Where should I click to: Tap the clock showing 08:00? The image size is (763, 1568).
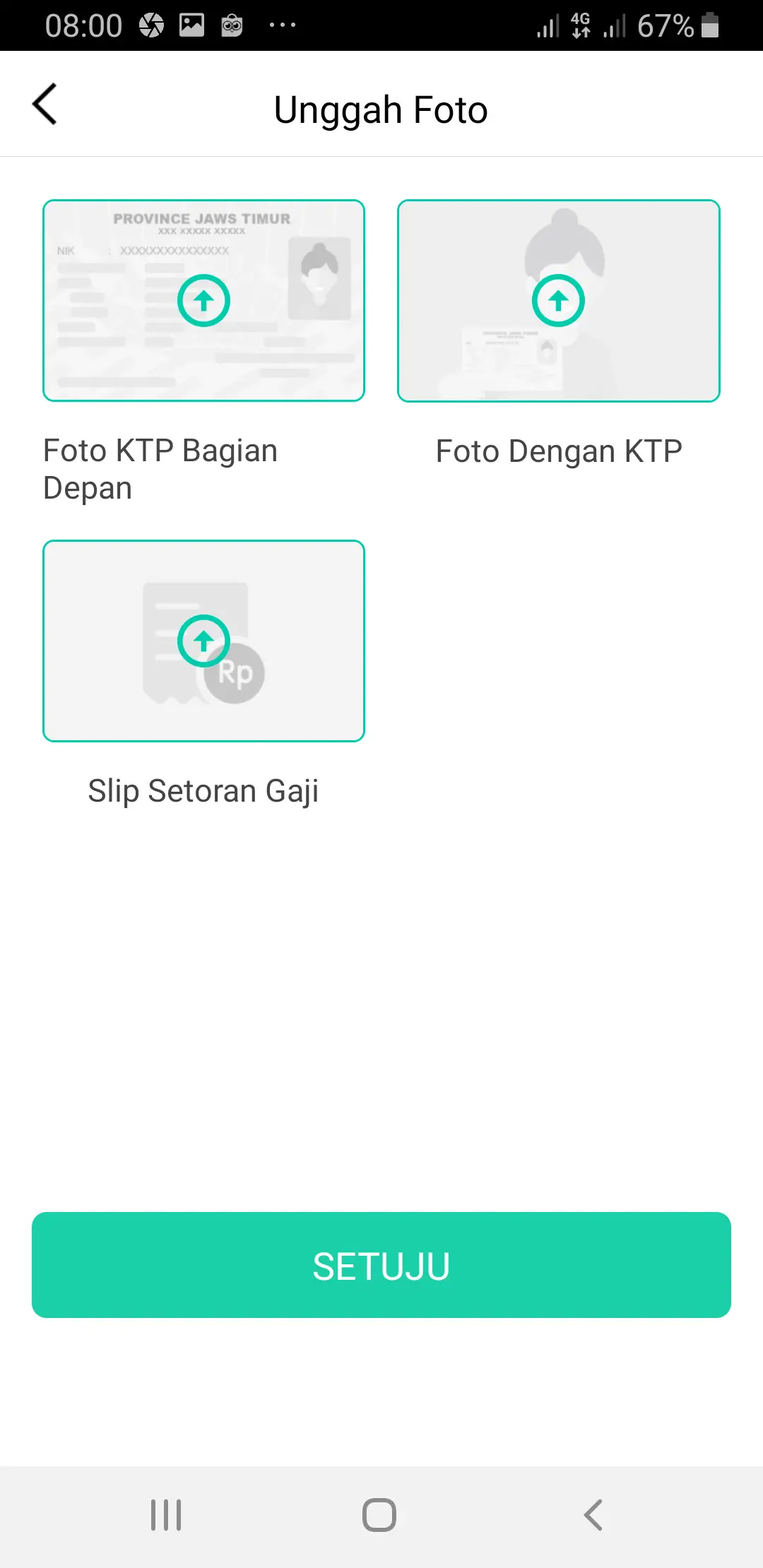coord(83,25)
